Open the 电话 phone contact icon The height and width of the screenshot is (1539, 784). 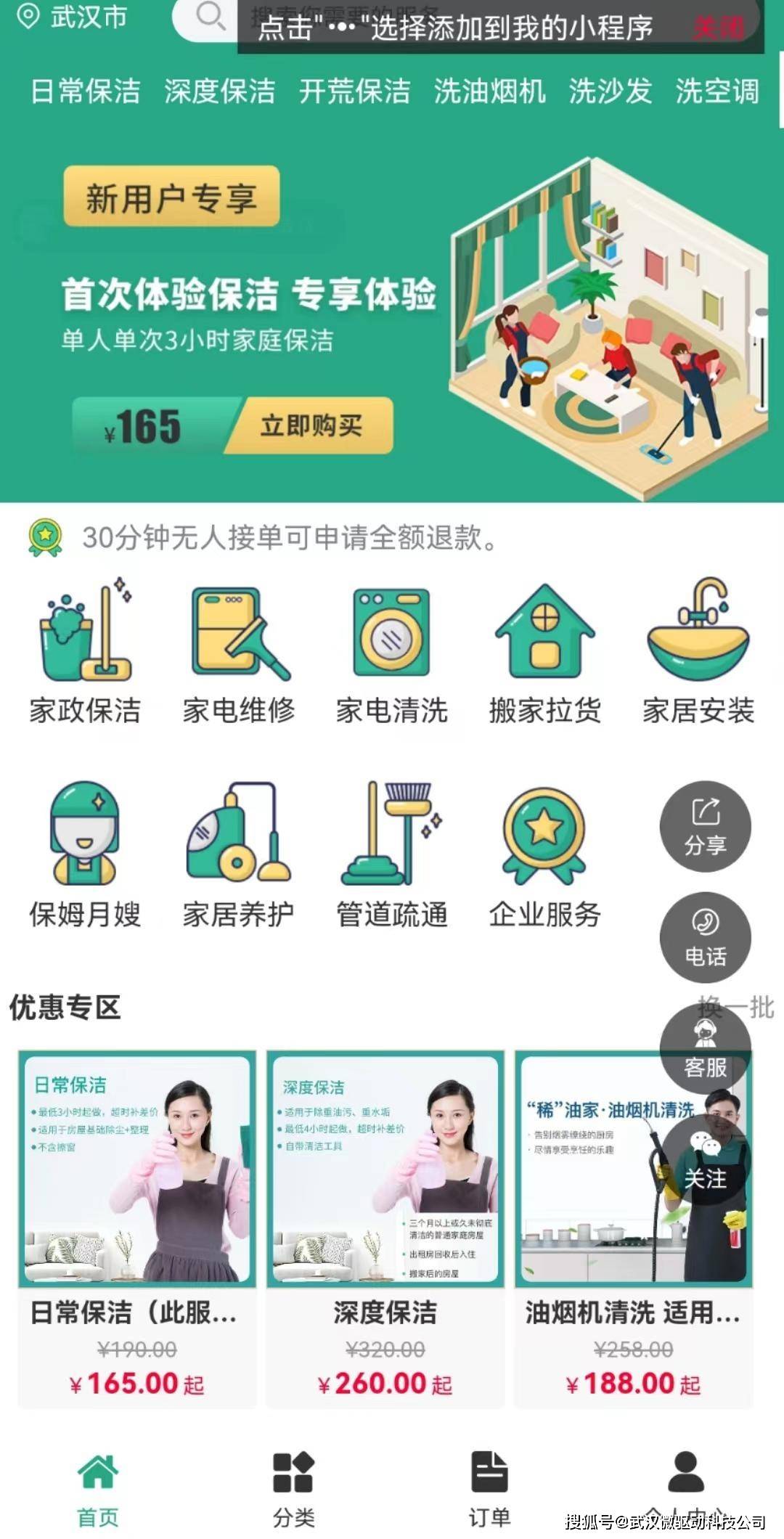tap(705, 938)
